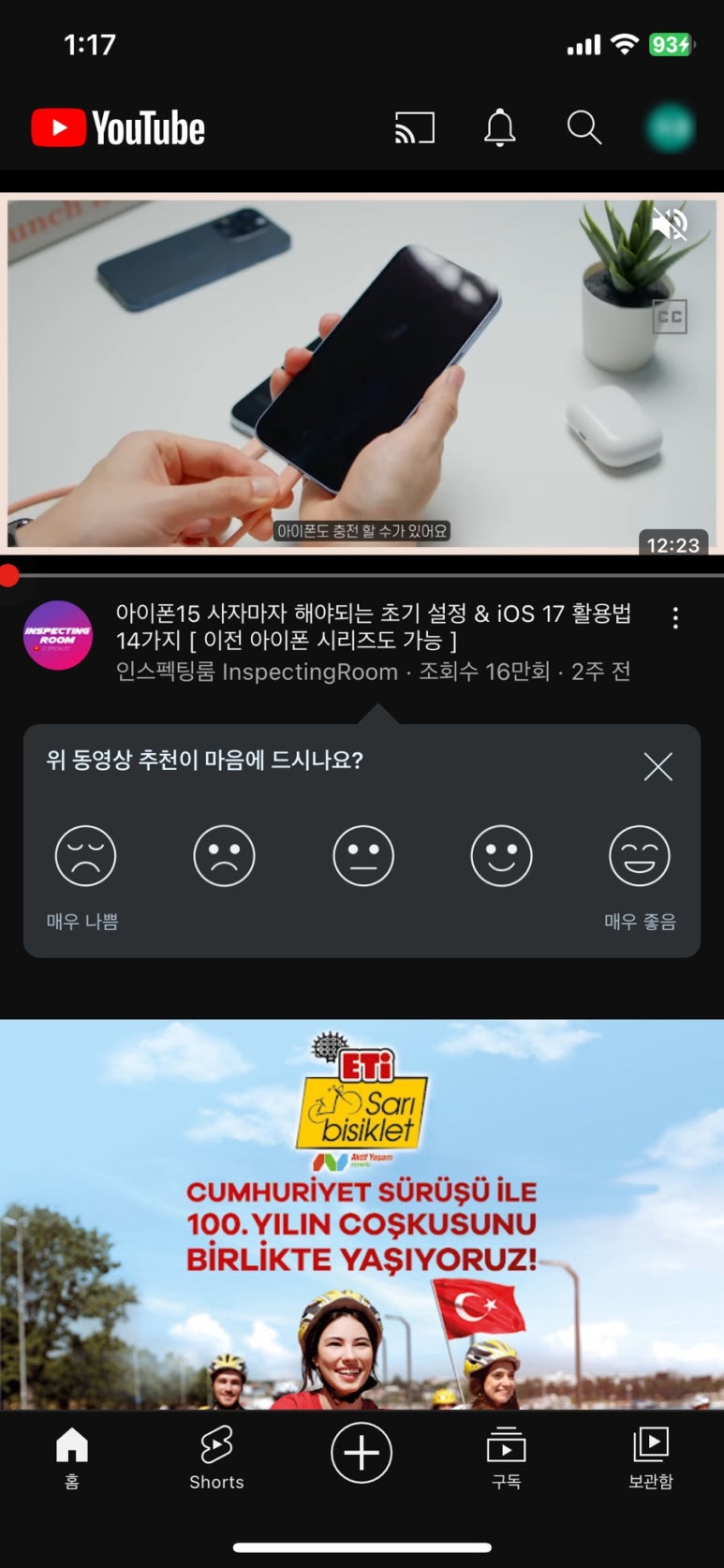724x1568 pixels.
Task: Rate the recommendation 매우 나쁨
Action: point(85,855)
